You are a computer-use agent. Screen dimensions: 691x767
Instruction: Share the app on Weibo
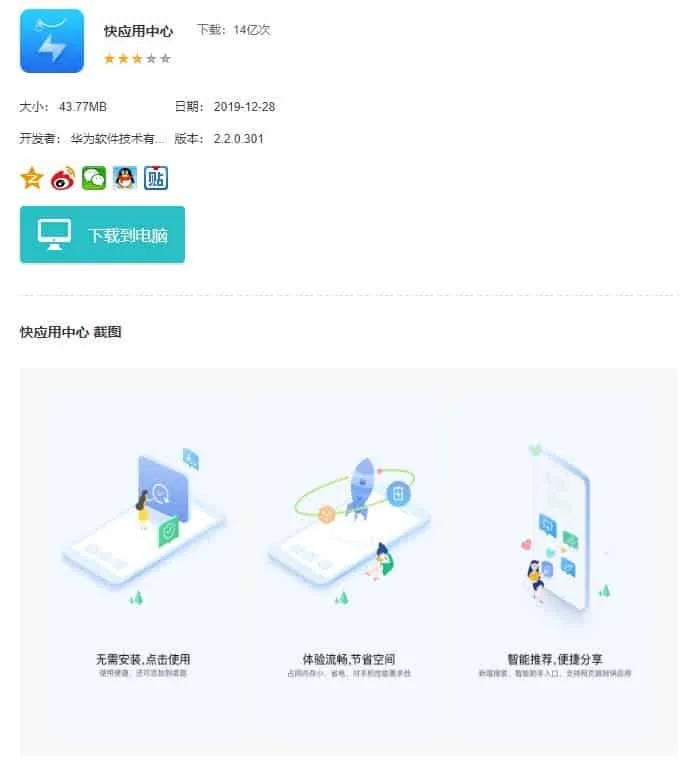[63, 179]
